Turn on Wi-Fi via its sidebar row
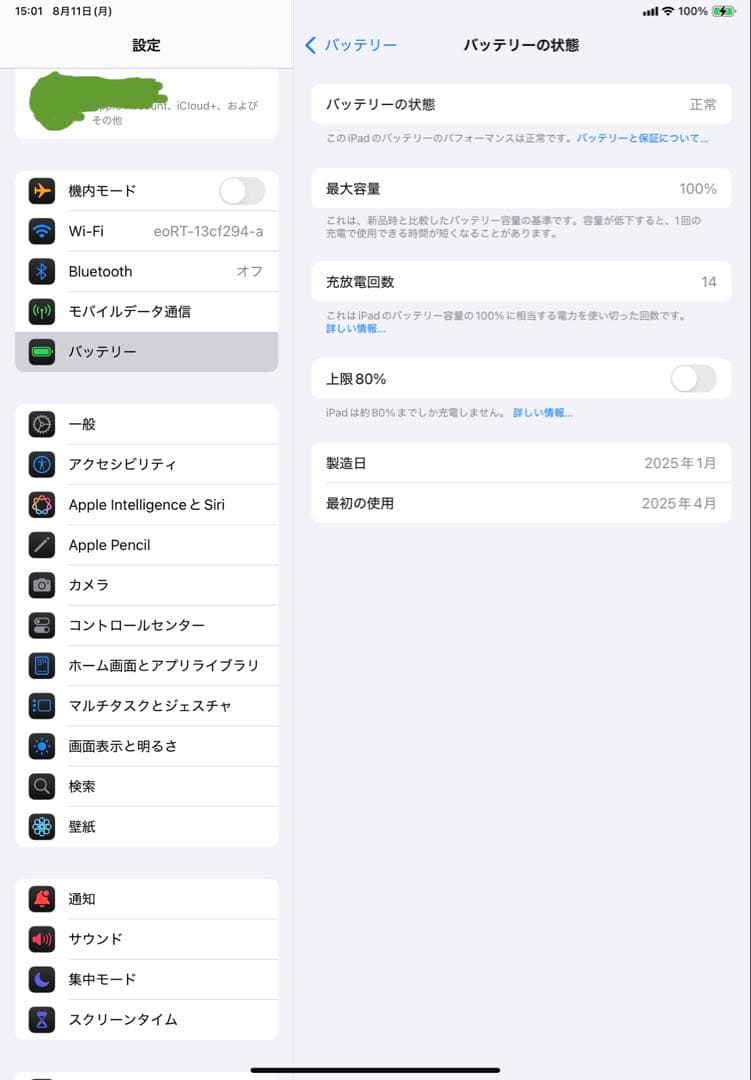Image resolution: width=751 pixels, height=1080 pixels. click(147, 231)
